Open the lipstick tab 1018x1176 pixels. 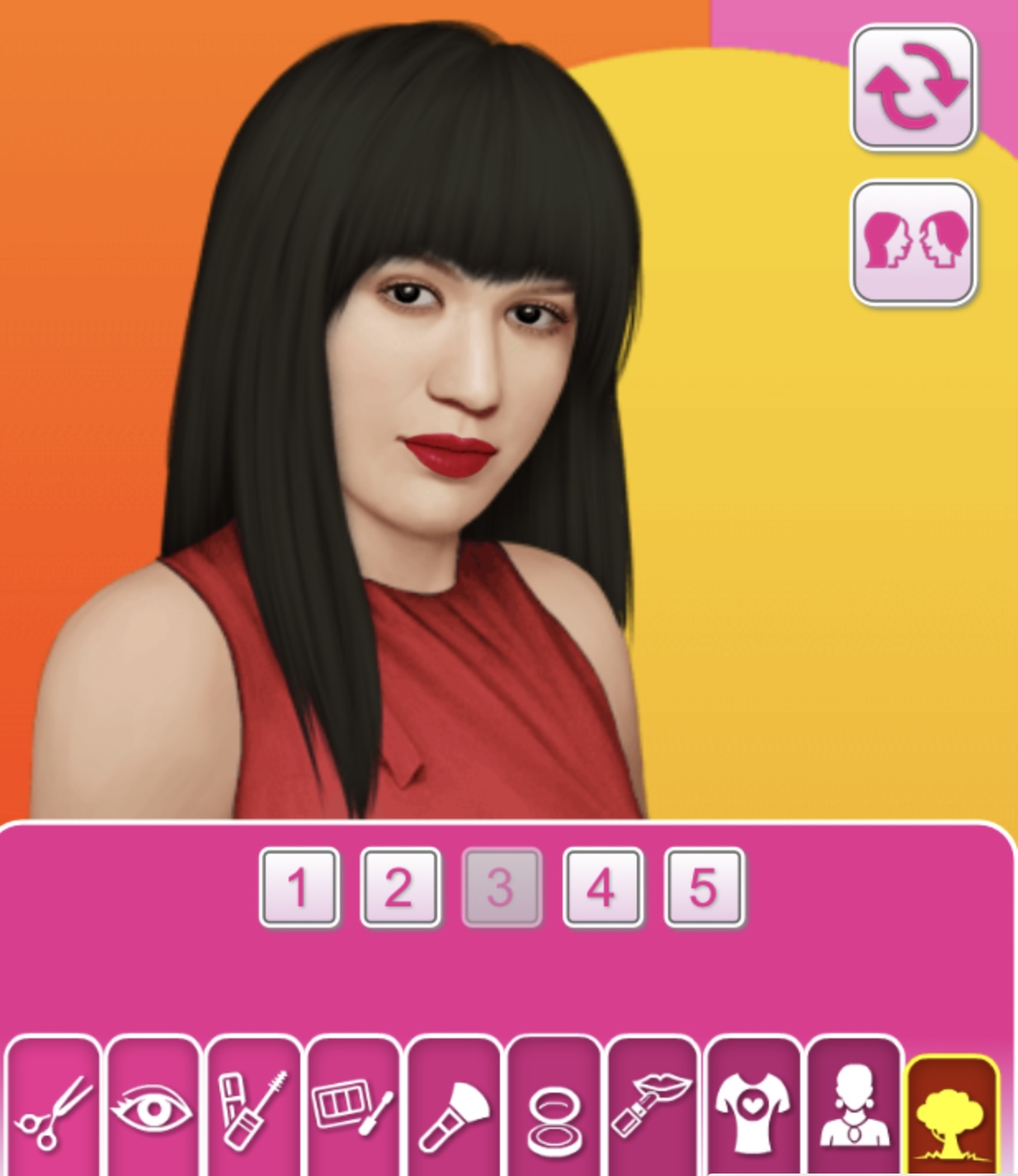click(x=653, y=1109)
